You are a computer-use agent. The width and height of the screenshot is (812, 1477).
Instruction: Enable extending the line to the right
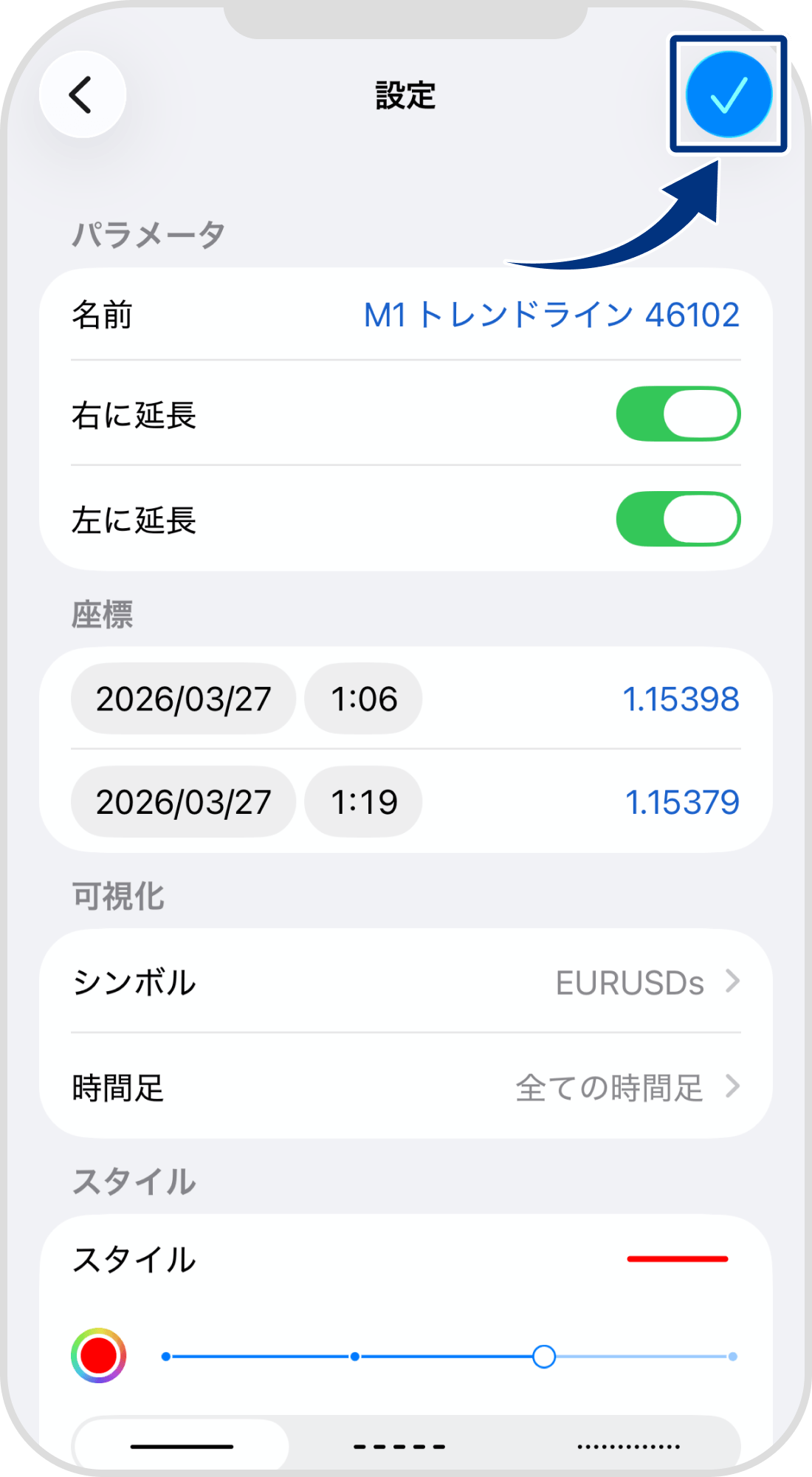(x=679, y=414)
